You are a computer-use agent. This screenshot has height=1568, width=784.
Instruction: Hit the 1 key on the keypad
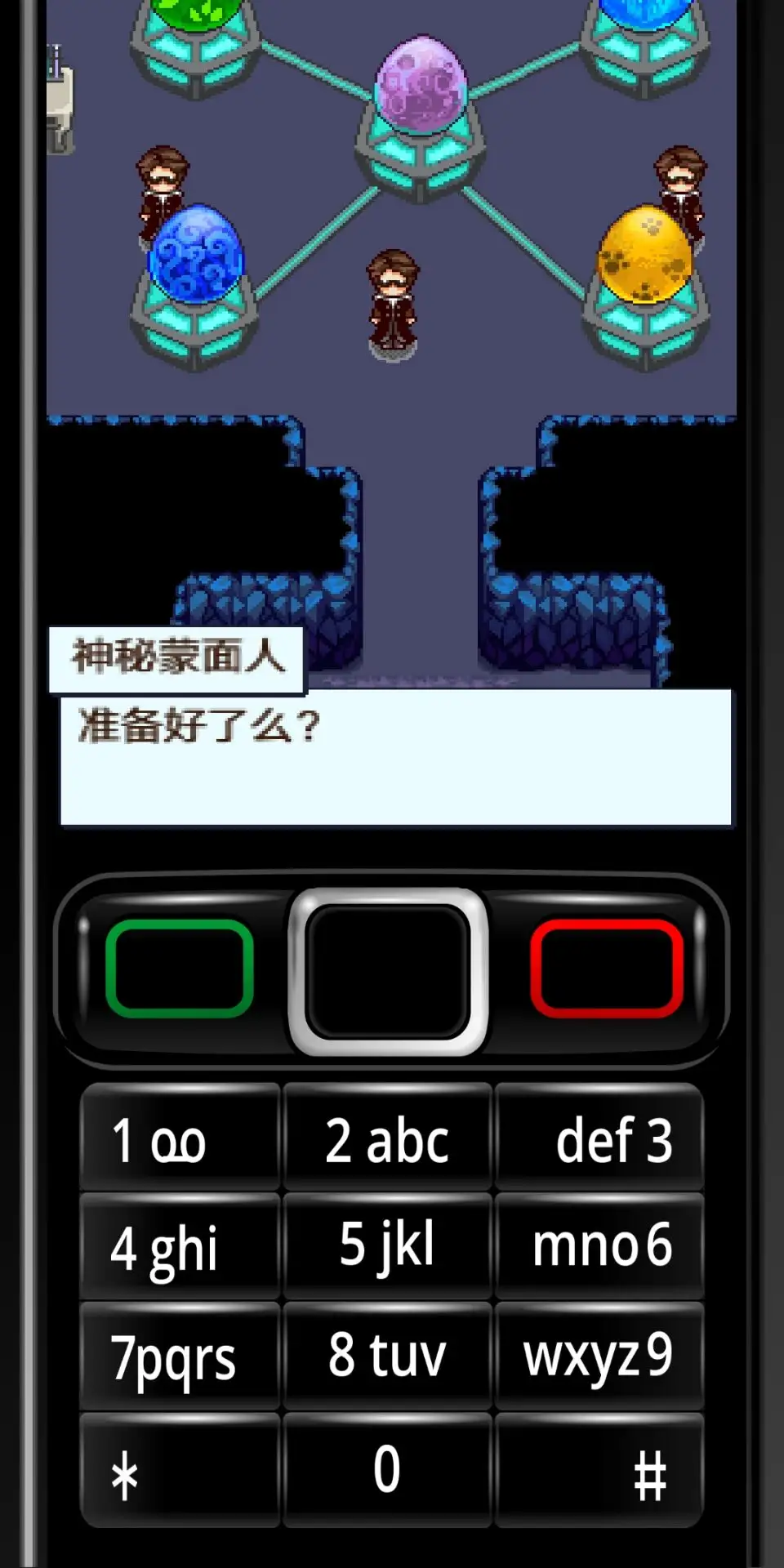coord(180,1138)
